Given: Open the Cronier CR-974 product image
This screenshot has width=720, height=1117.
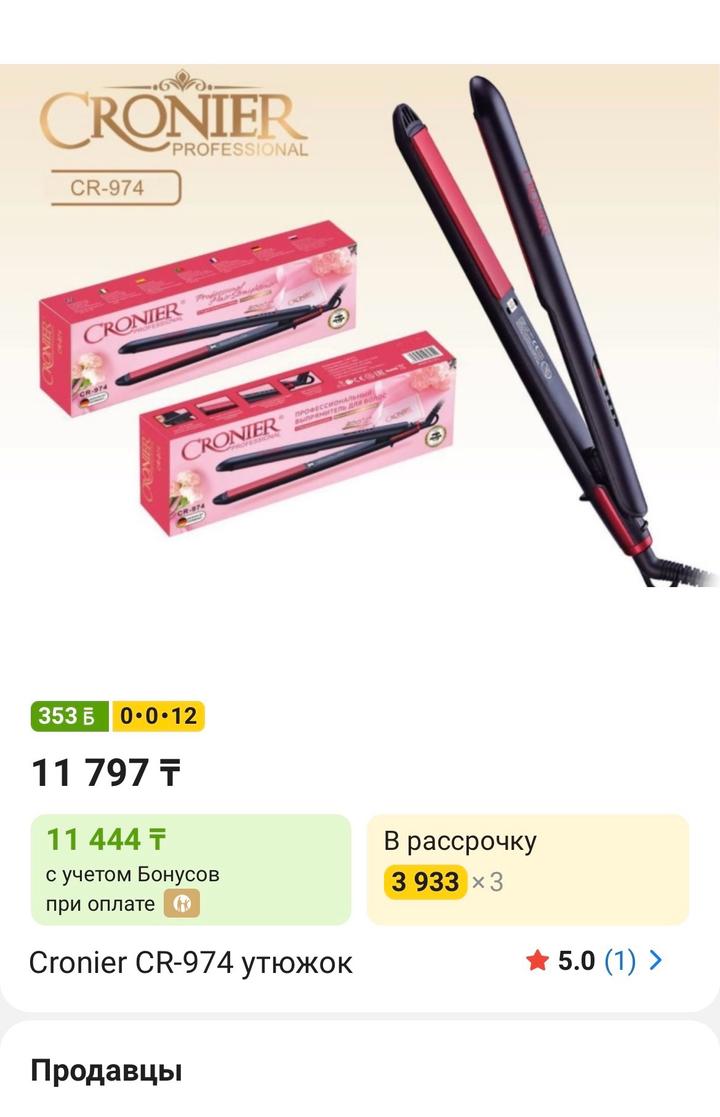Looking at the screenshot, I should tap(360, 330).
